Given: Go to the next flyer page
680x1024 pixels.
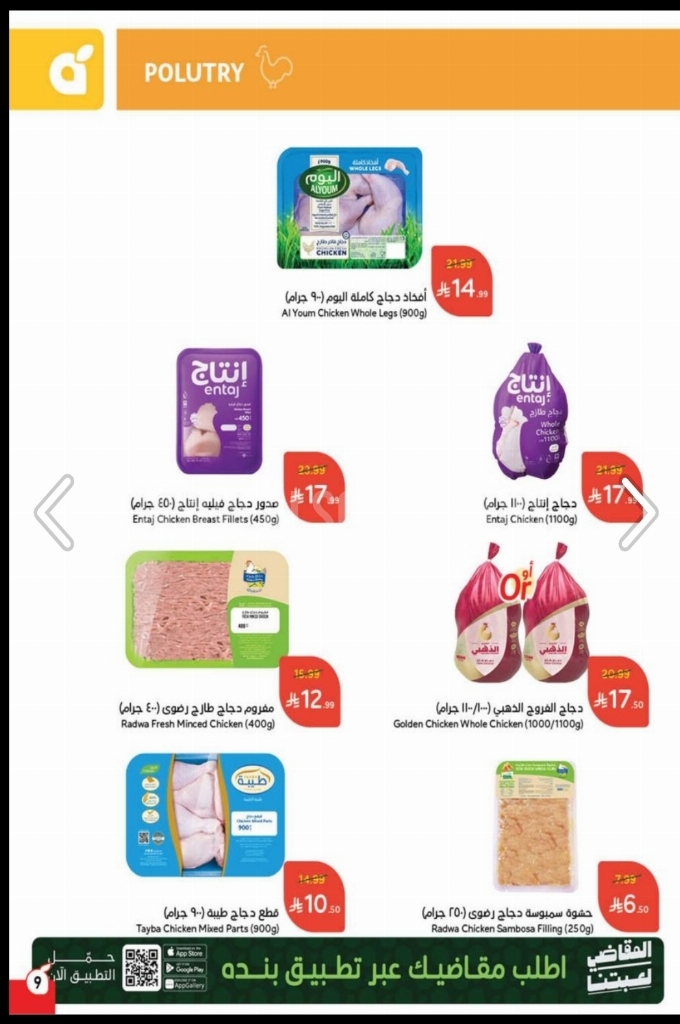Looking at the screenshot, I should tap(637, 513).
